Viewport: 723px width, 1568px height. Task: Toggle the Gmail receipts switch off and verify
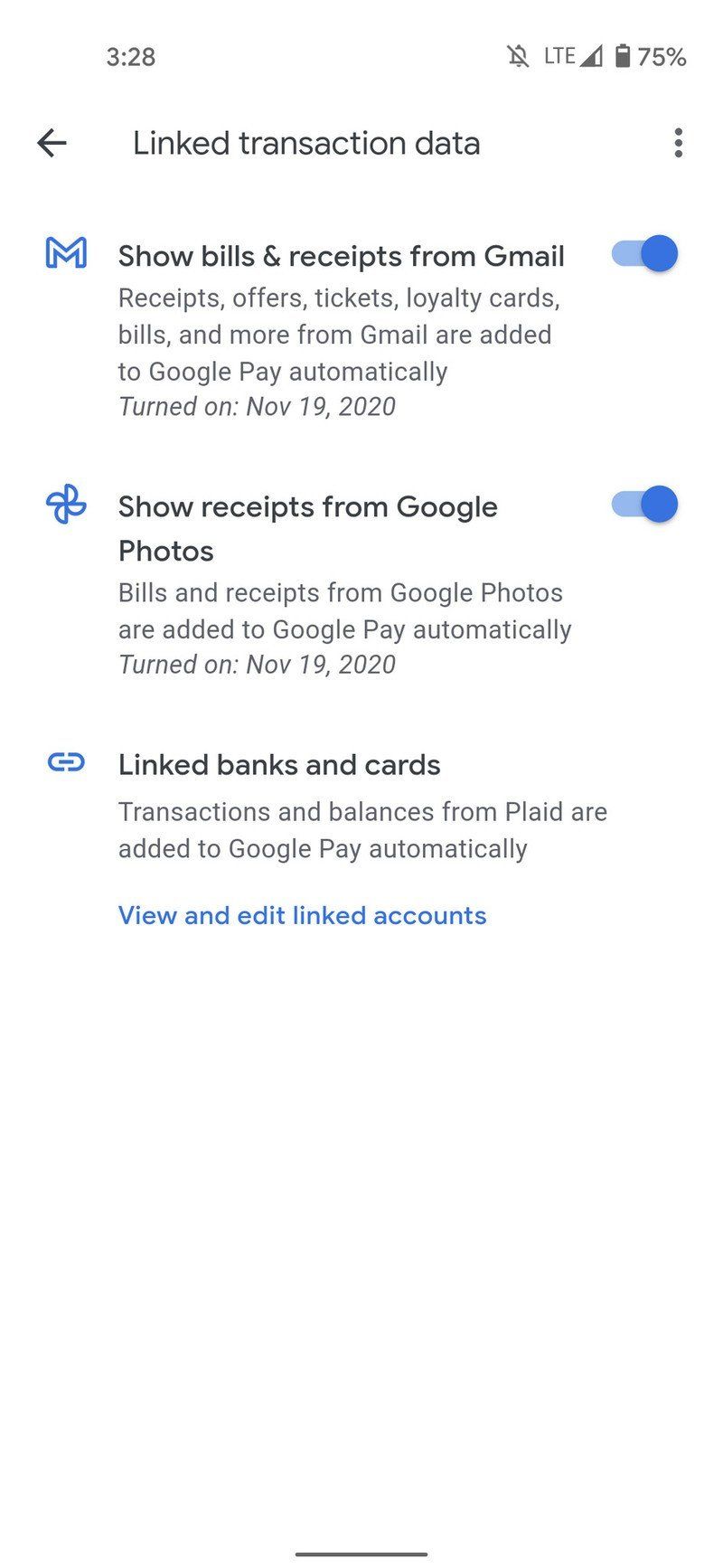pyautogui.click(x=642, y=254)
